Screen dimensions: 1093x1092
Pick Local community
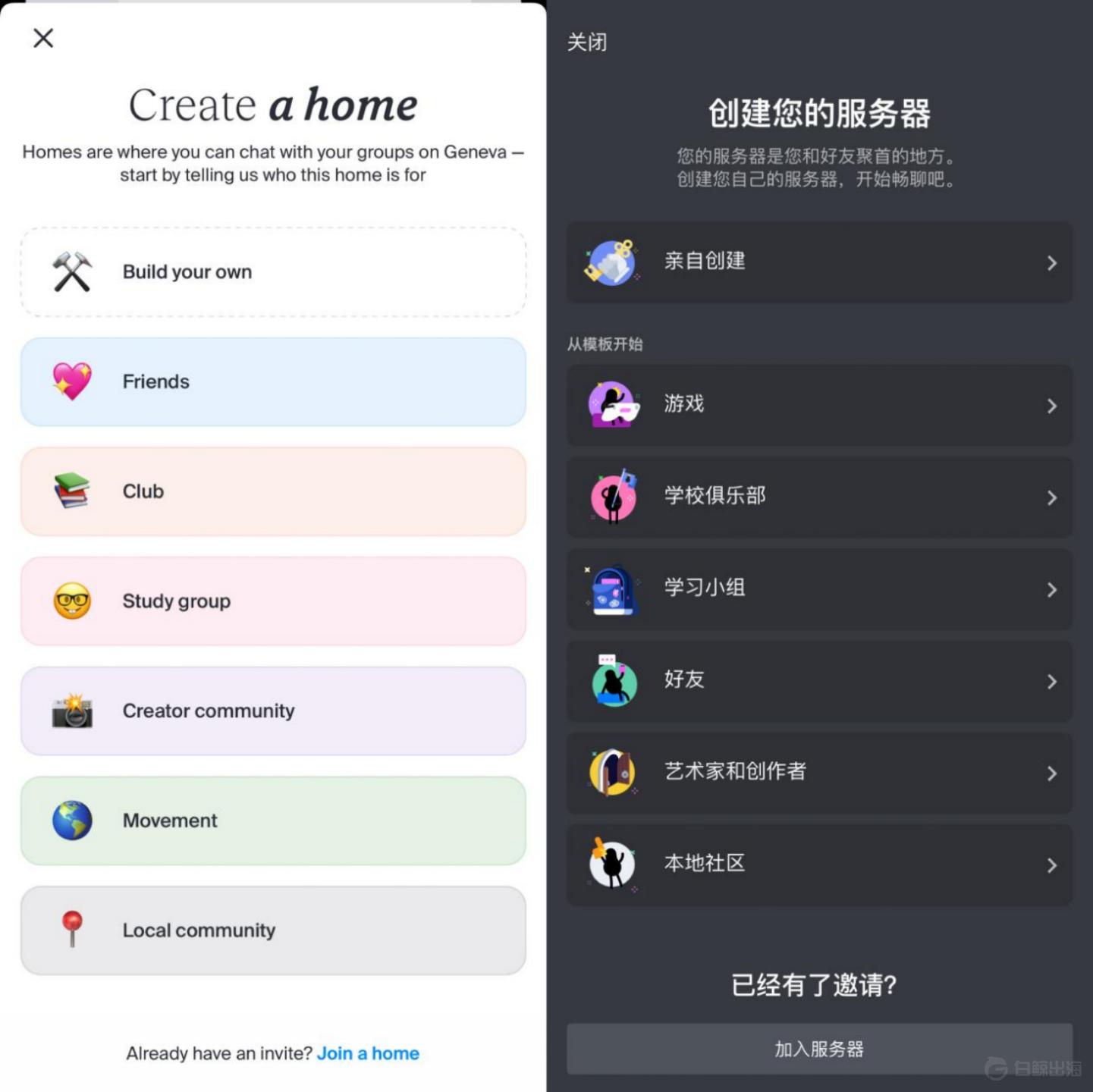pos(273,930)
